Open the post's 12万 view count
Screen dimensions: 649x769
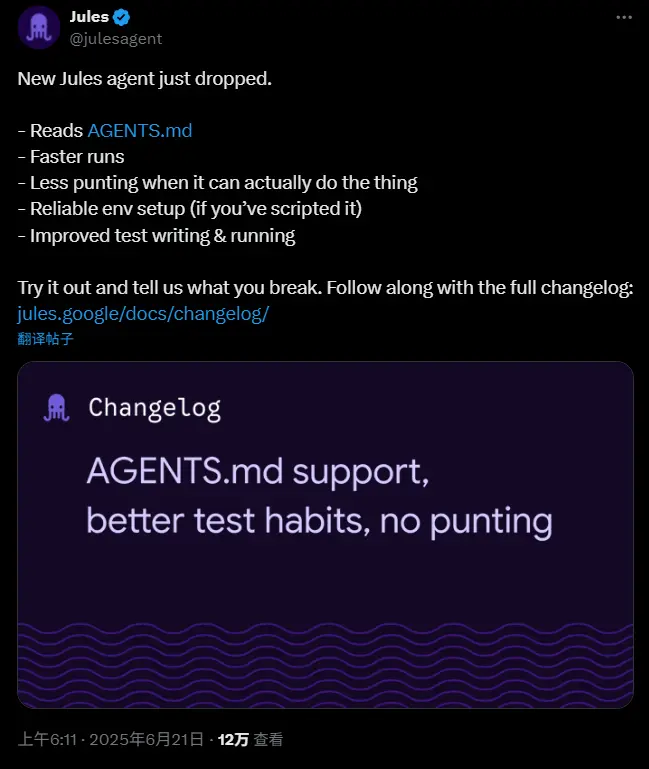[250, 740]
